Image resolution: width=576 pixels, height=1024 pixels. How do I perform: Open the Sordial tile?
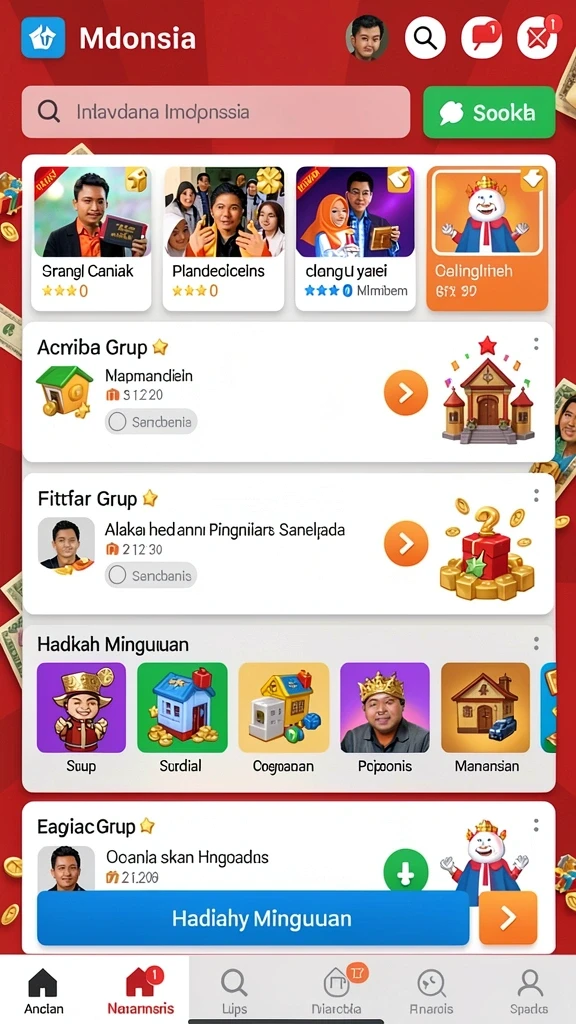(182, 718)
